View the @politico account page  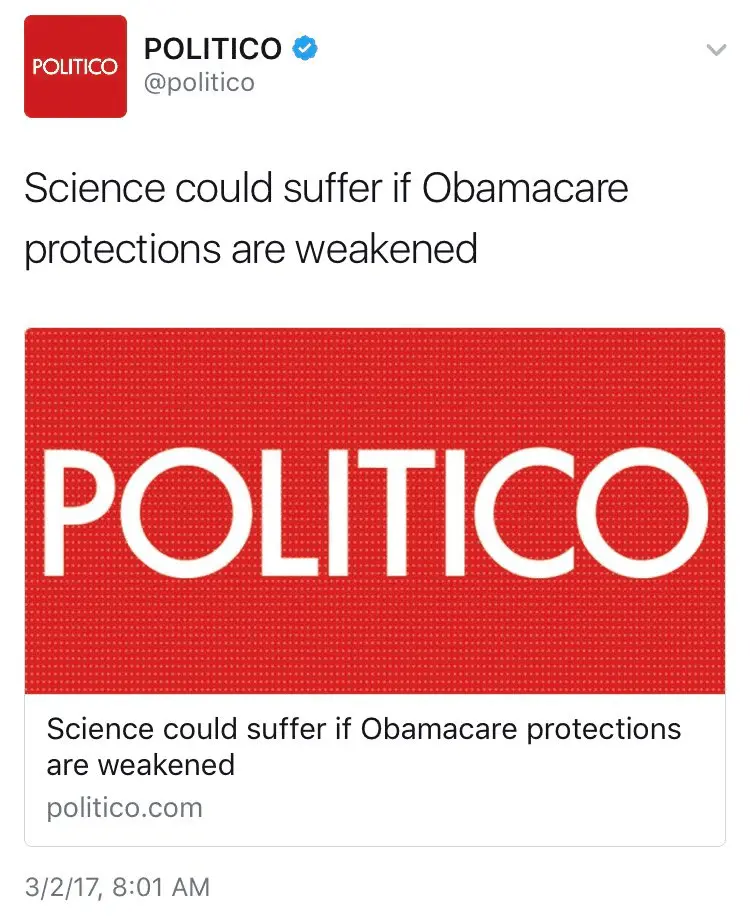200,84
